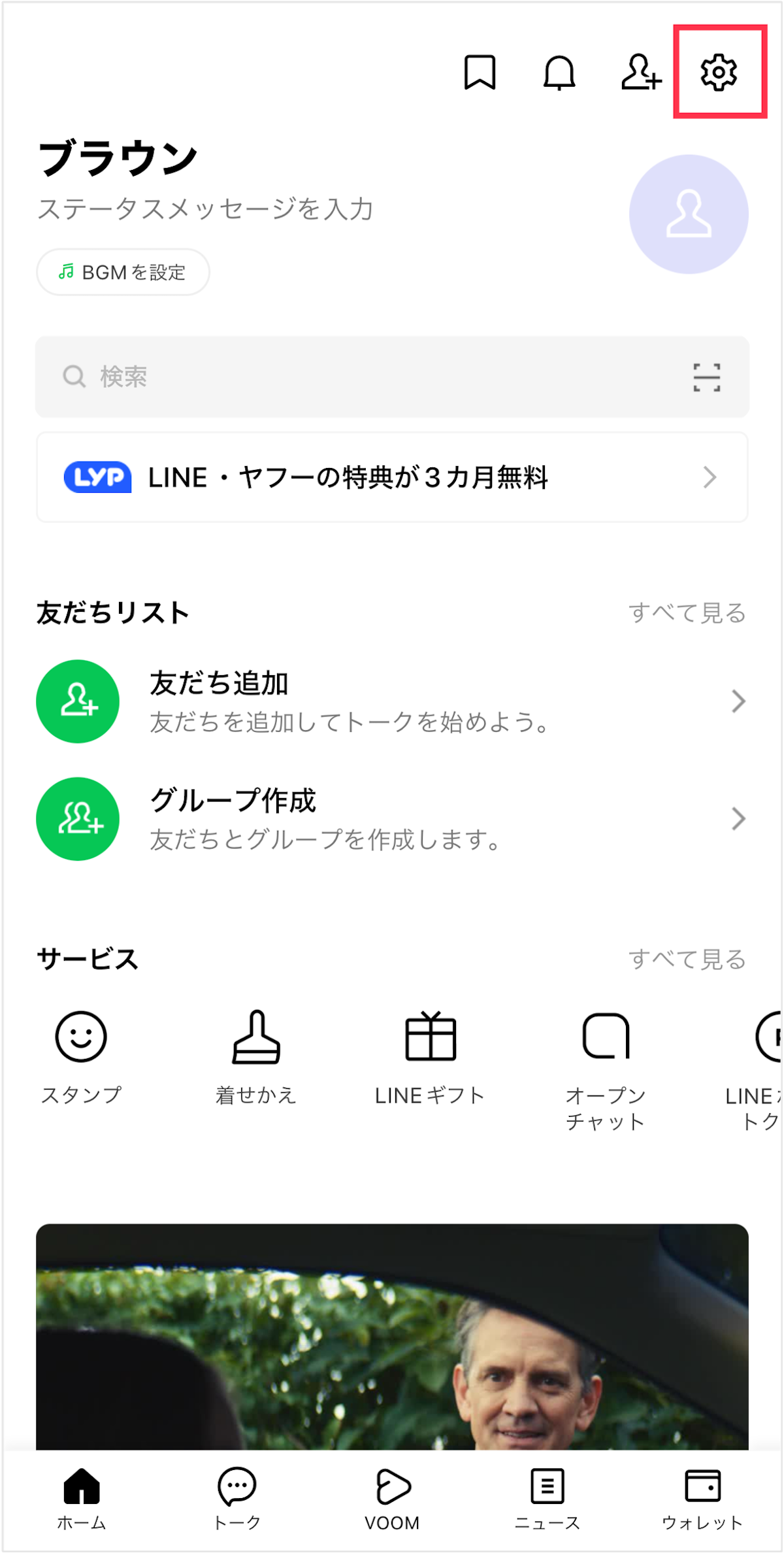Open the profile avatar picture

tap(689, 214)
